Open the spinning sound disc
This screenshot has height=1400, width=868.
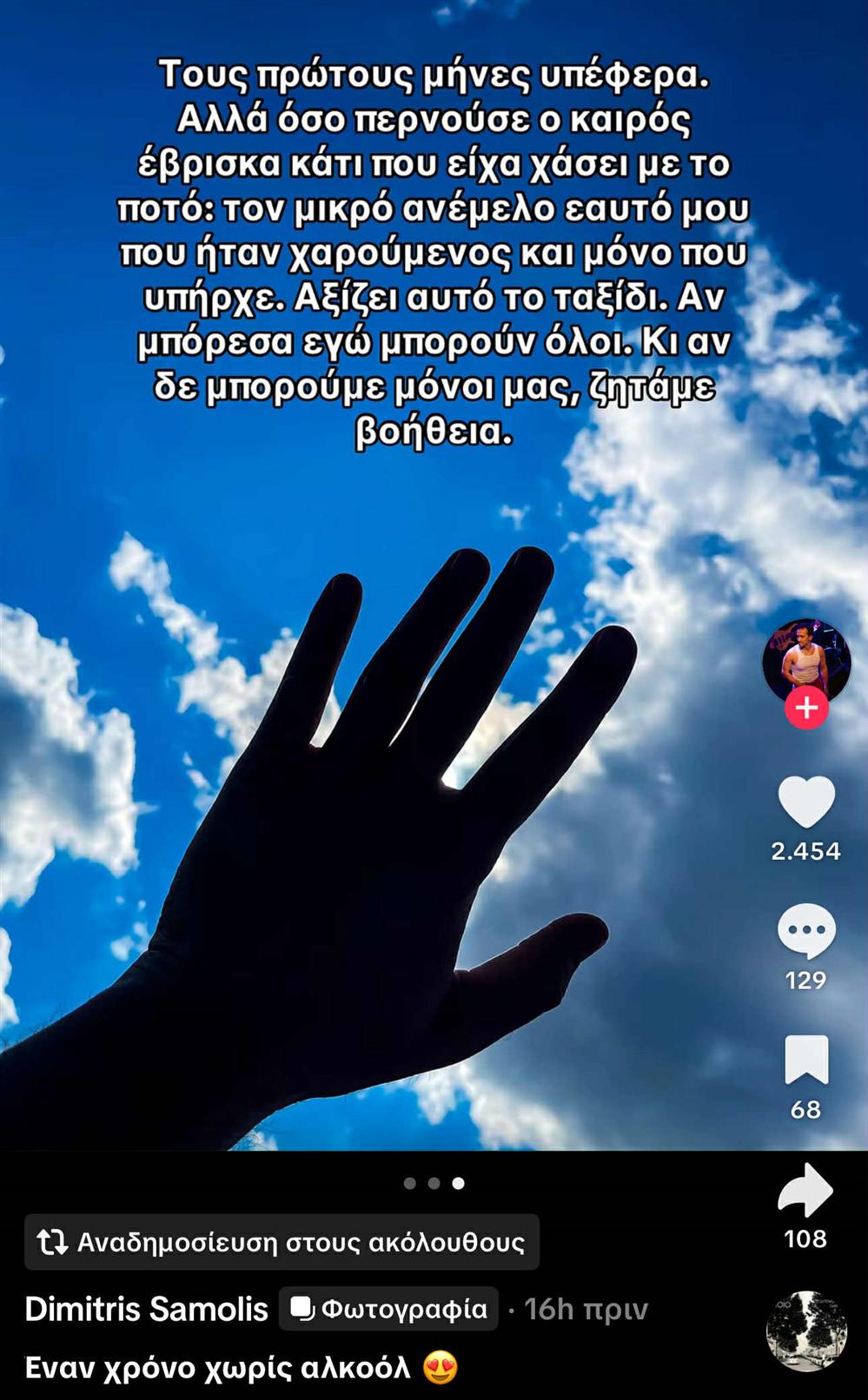coord(805,1331)
